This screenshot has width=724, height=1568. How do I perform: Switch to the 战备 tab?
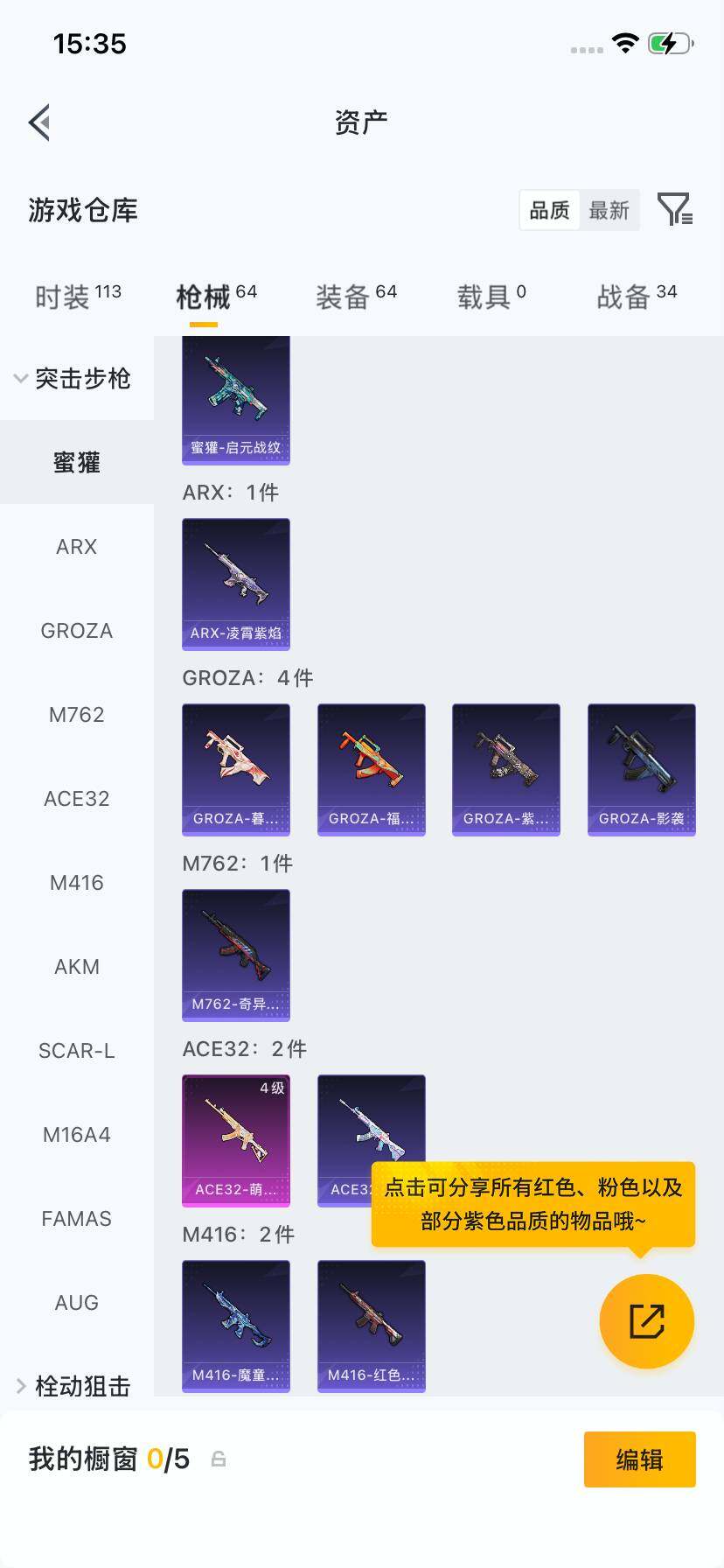pyautogui.click(x=636, y=297)
